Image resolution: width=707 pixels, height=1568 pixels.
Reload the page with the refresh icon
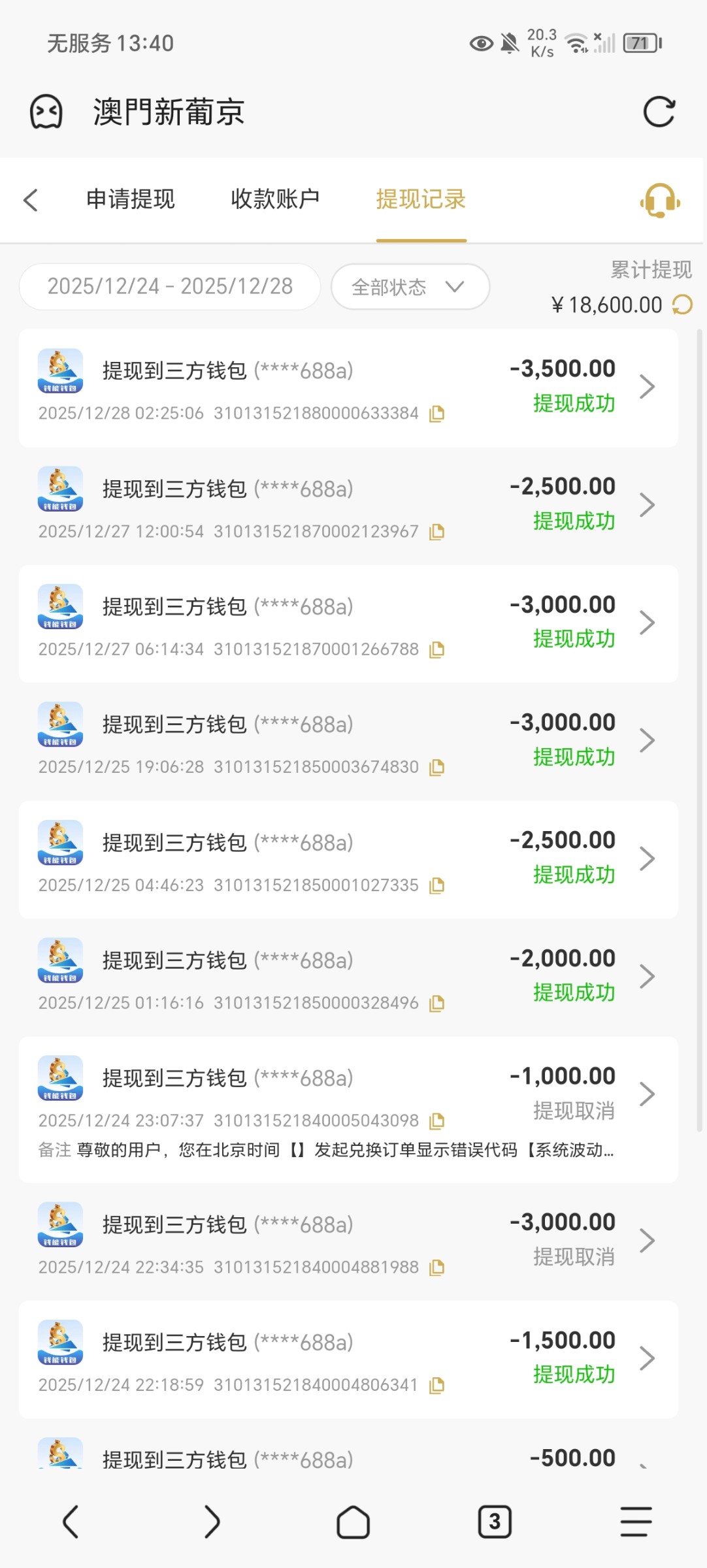(x=659, y=112)
